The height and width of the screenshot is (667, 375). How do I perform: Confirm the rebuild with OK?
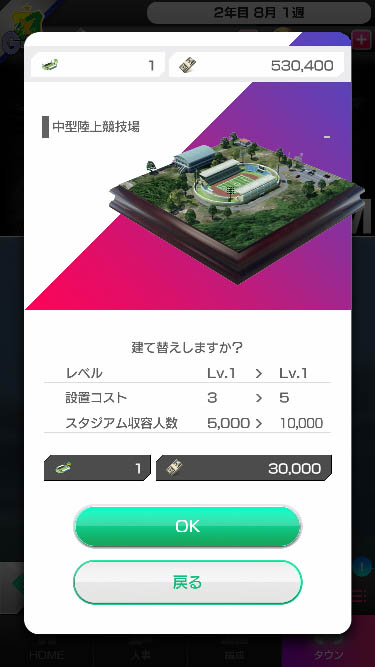(188, 527)
